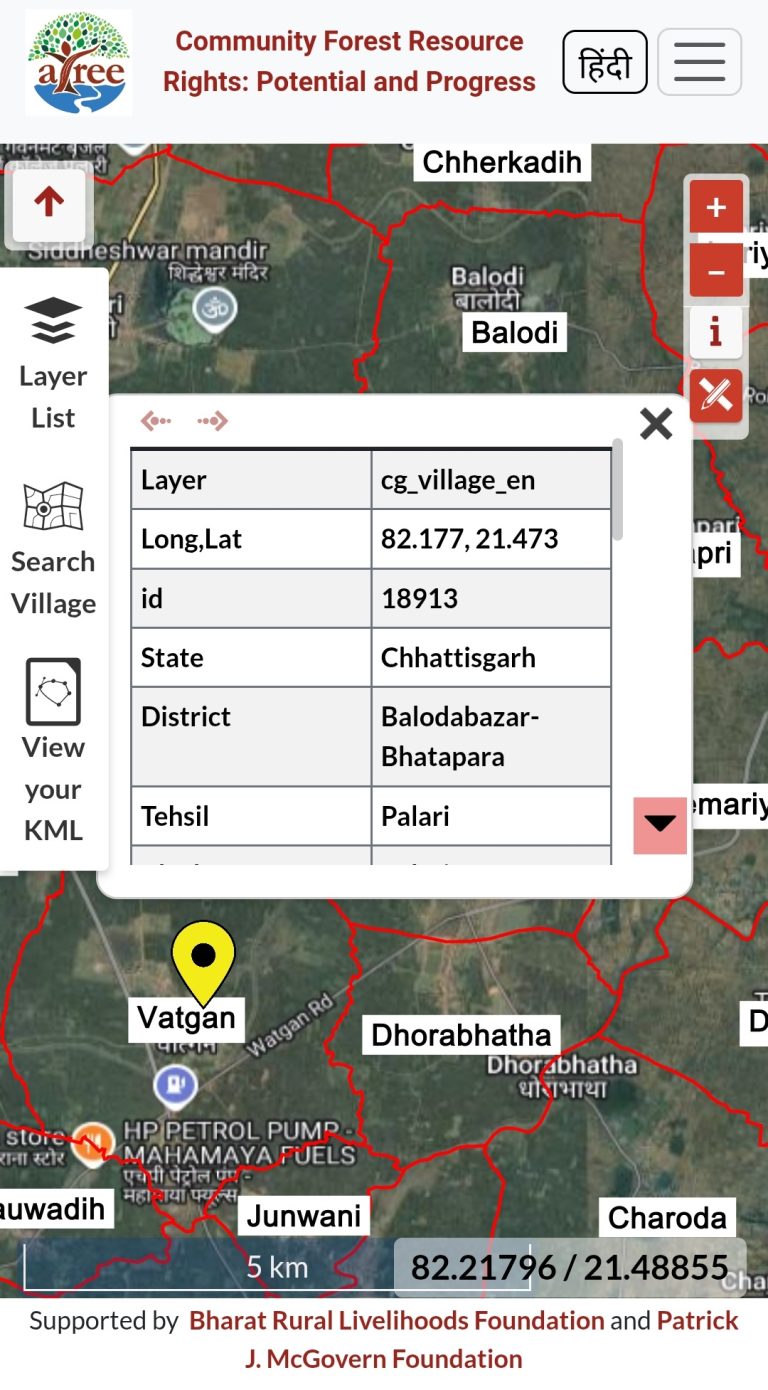Open View your KML tool
The height and width of the screenshot is (1390, 768).
tap(53, 750)
